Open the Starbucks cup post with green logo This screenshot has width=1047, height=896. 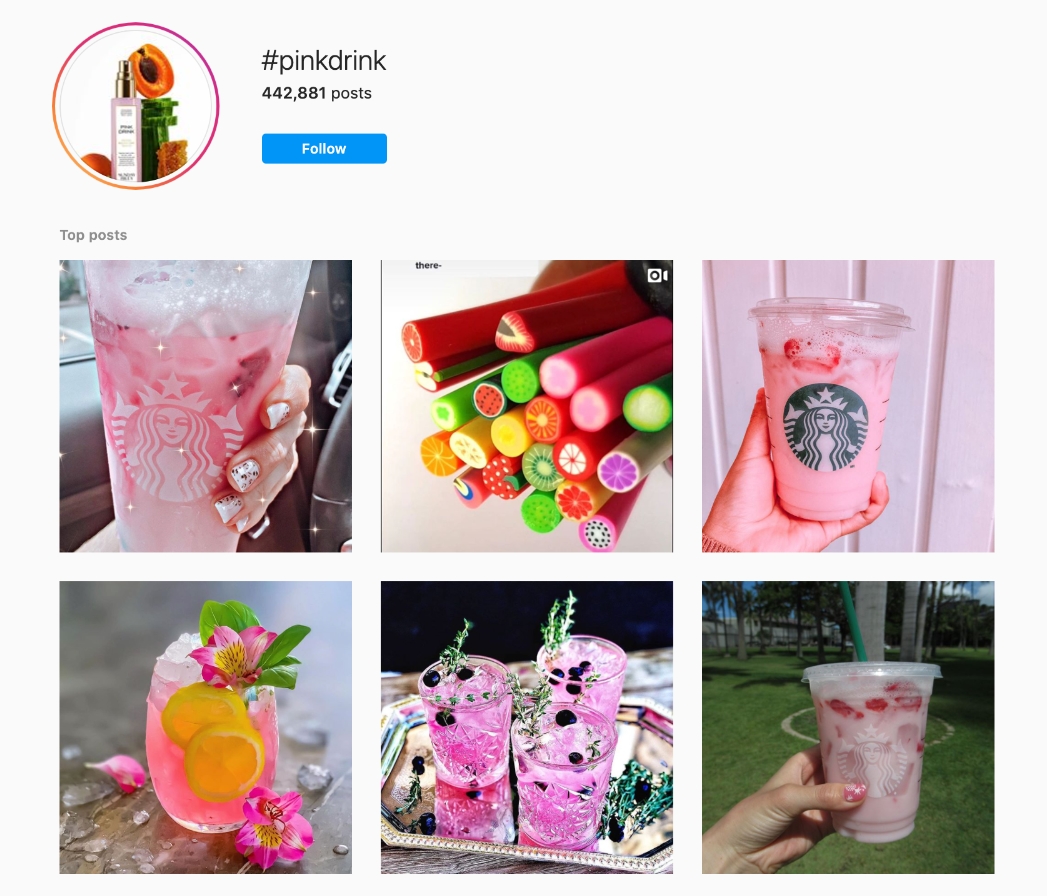(x=847, y=406)
